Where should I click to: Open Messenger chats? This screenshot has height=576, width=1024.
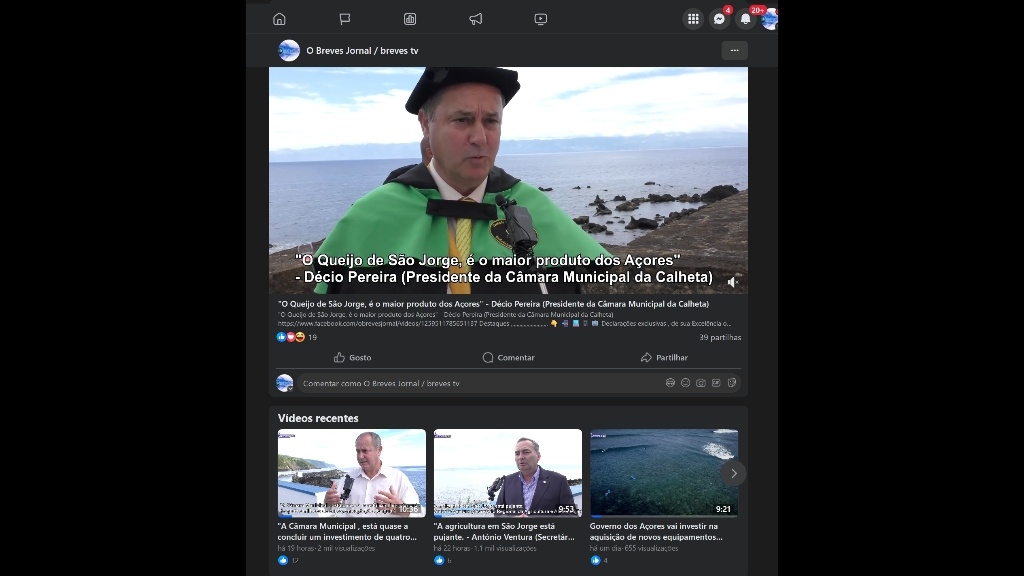719,19
